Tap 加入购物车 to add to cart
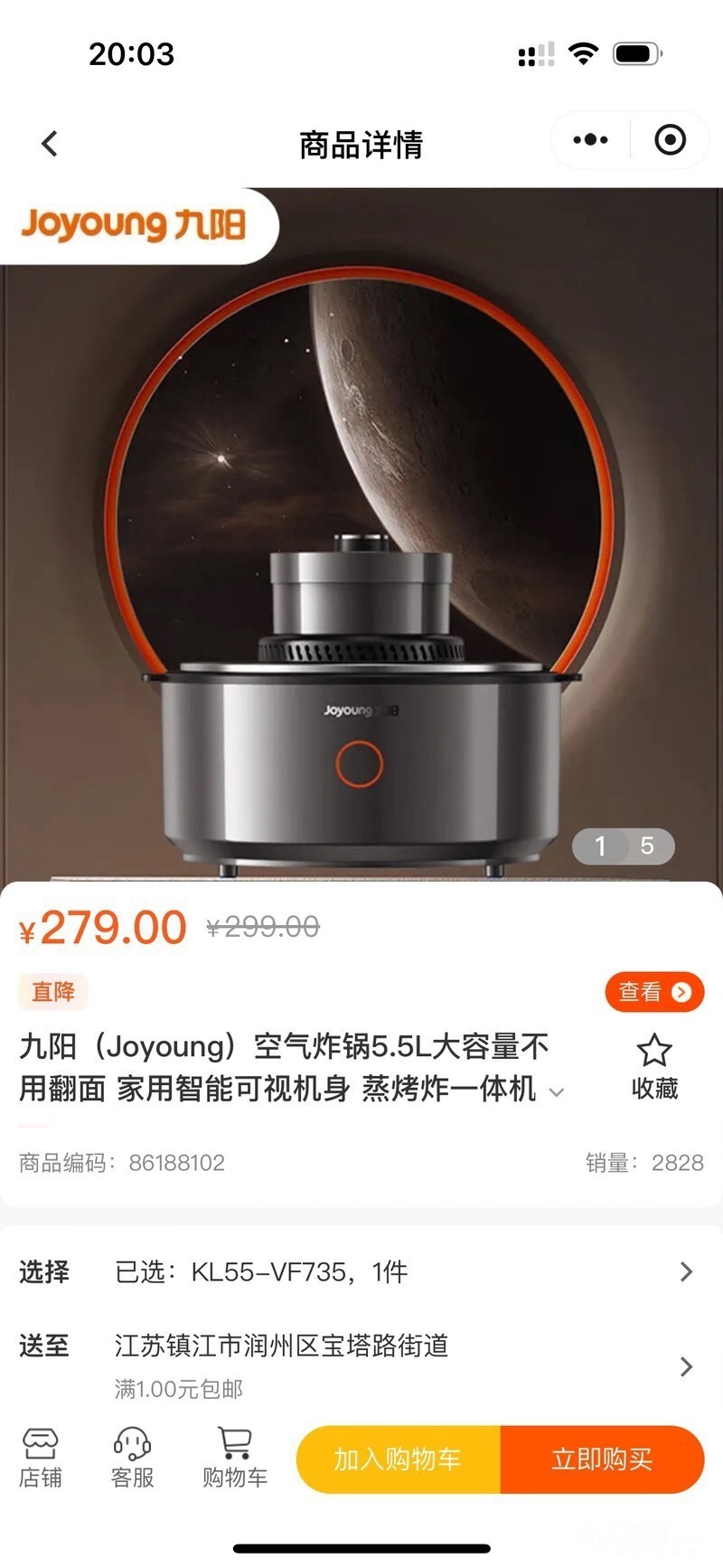Image resolution: width=723 pixels, height=1568 pixels. pos(398,1459)
